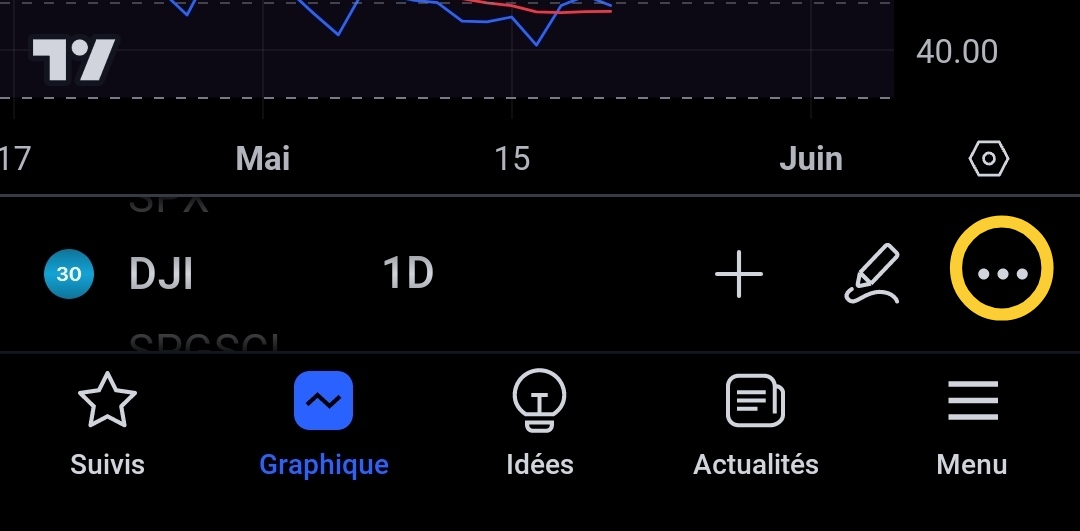Open chart settings hexagon icon
1080x531 pixels.
[989, 158]
